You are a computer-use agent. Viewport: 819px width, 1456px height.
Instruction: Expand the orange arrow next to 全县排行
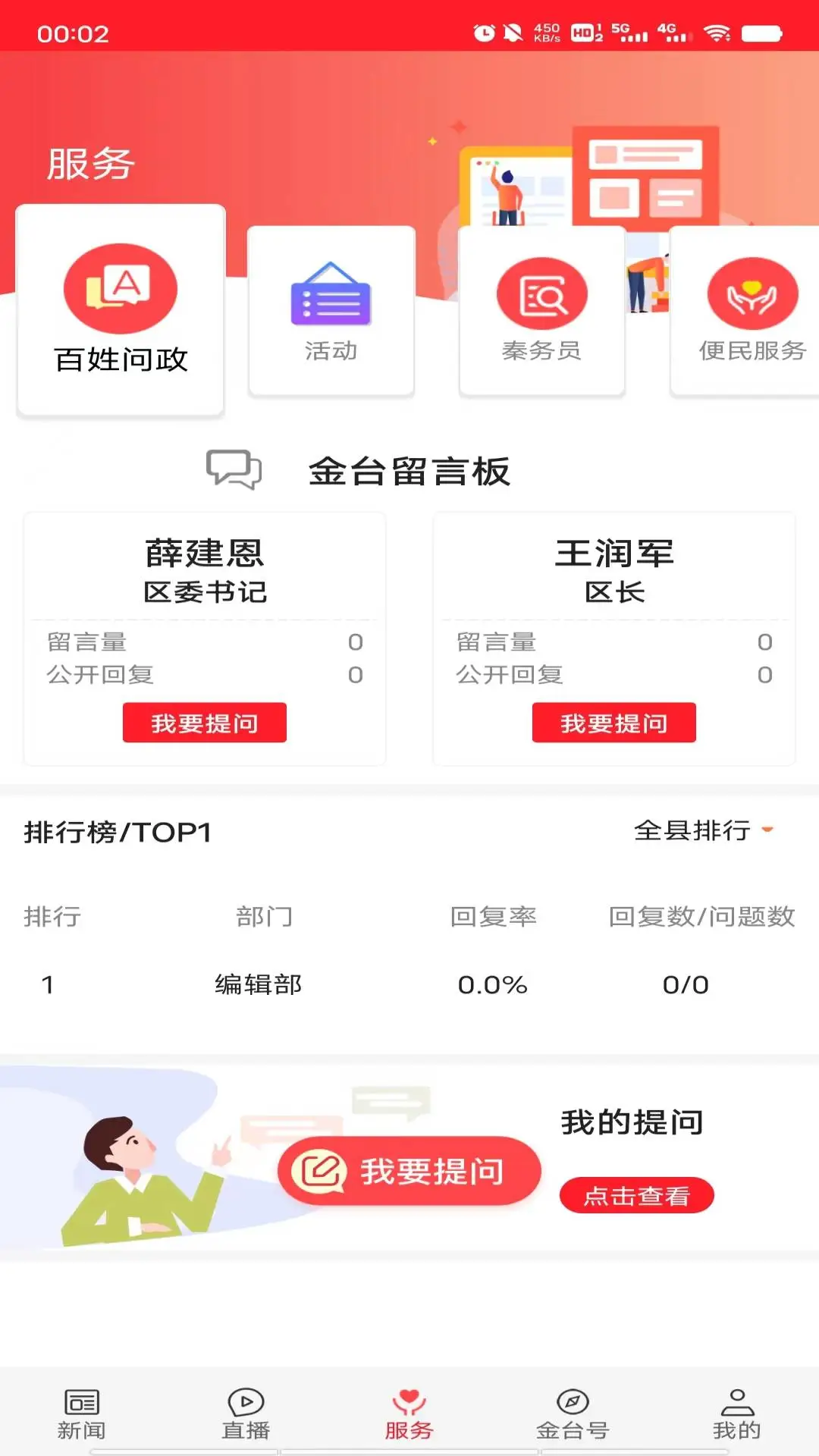pyautogui.click(x=768, y=832)
